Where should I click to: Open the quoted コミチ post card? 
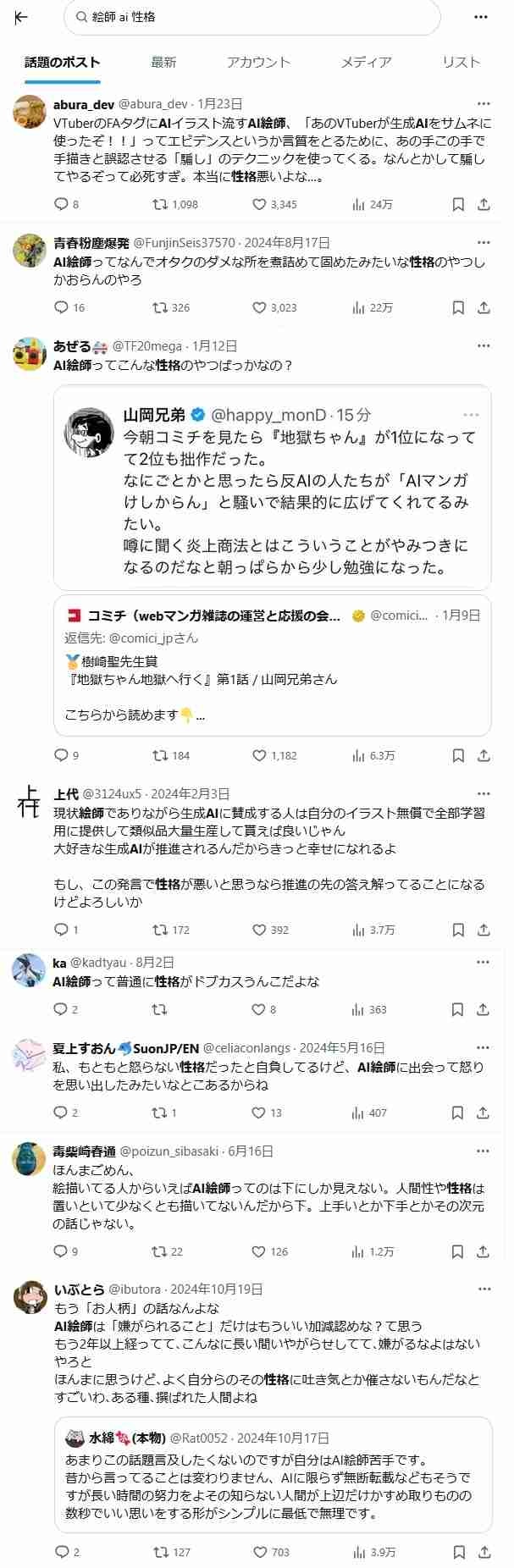click(x=272, y=665)
